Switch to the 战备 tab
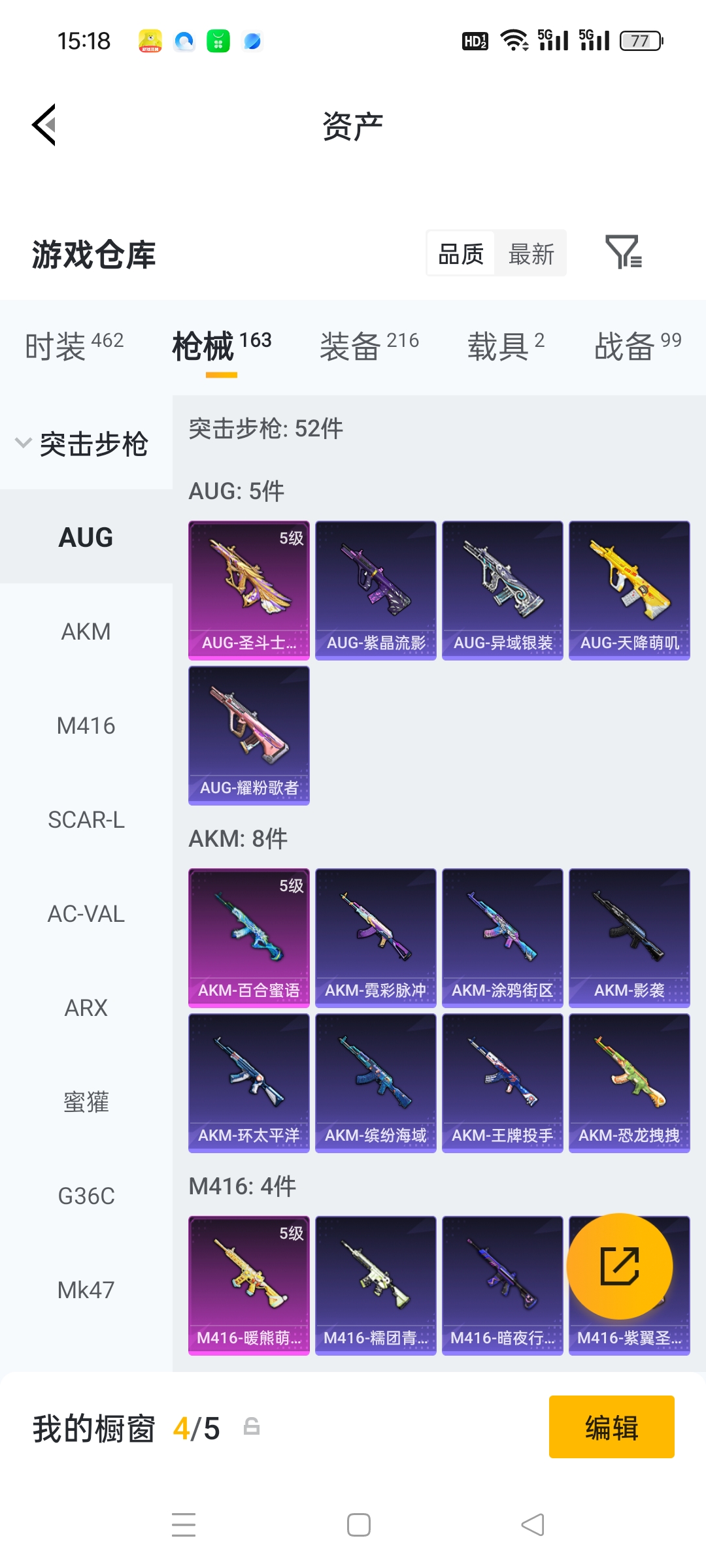The width and height of the screenshot is (706, 1568). coord(637,345)
